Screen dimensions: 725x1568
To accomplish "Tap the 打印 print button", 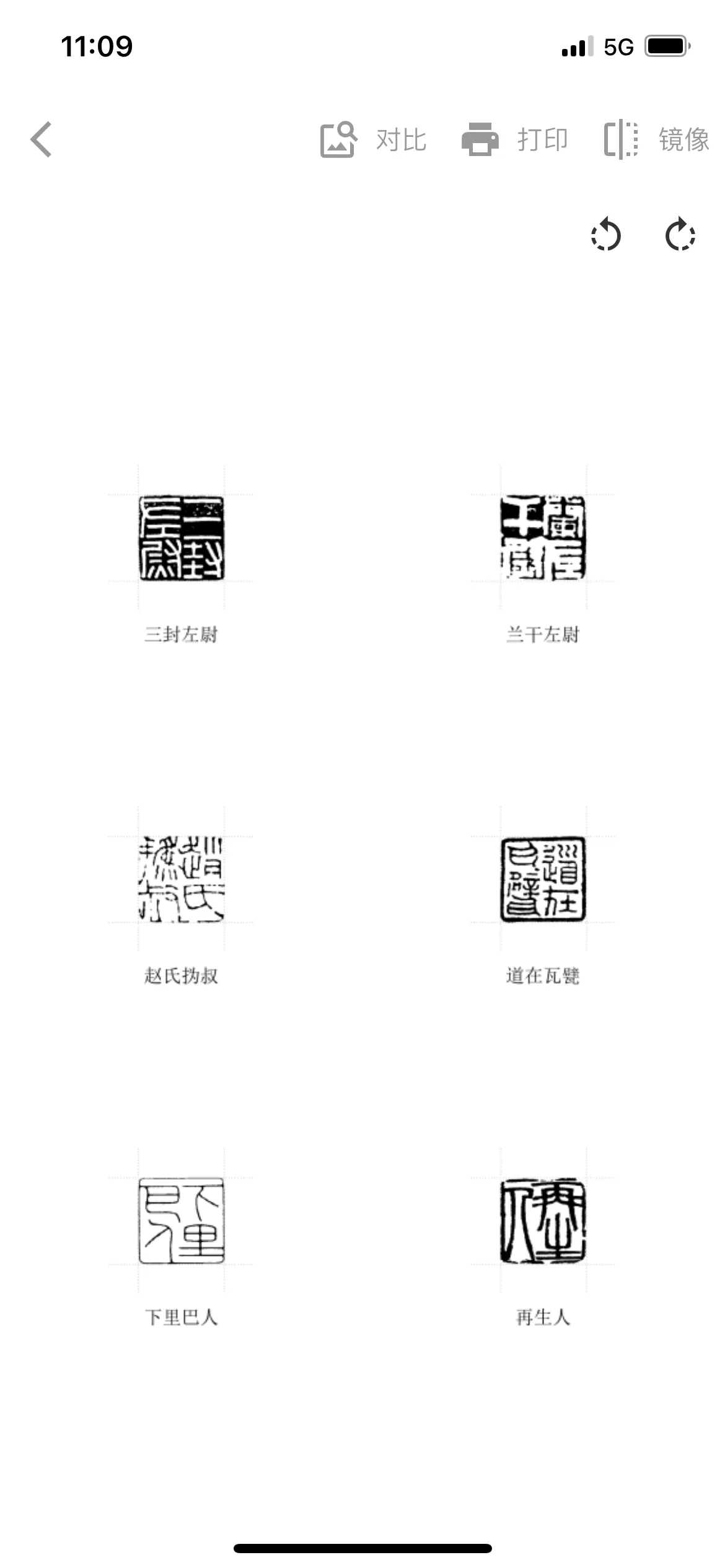I will [x=514, y=139].
